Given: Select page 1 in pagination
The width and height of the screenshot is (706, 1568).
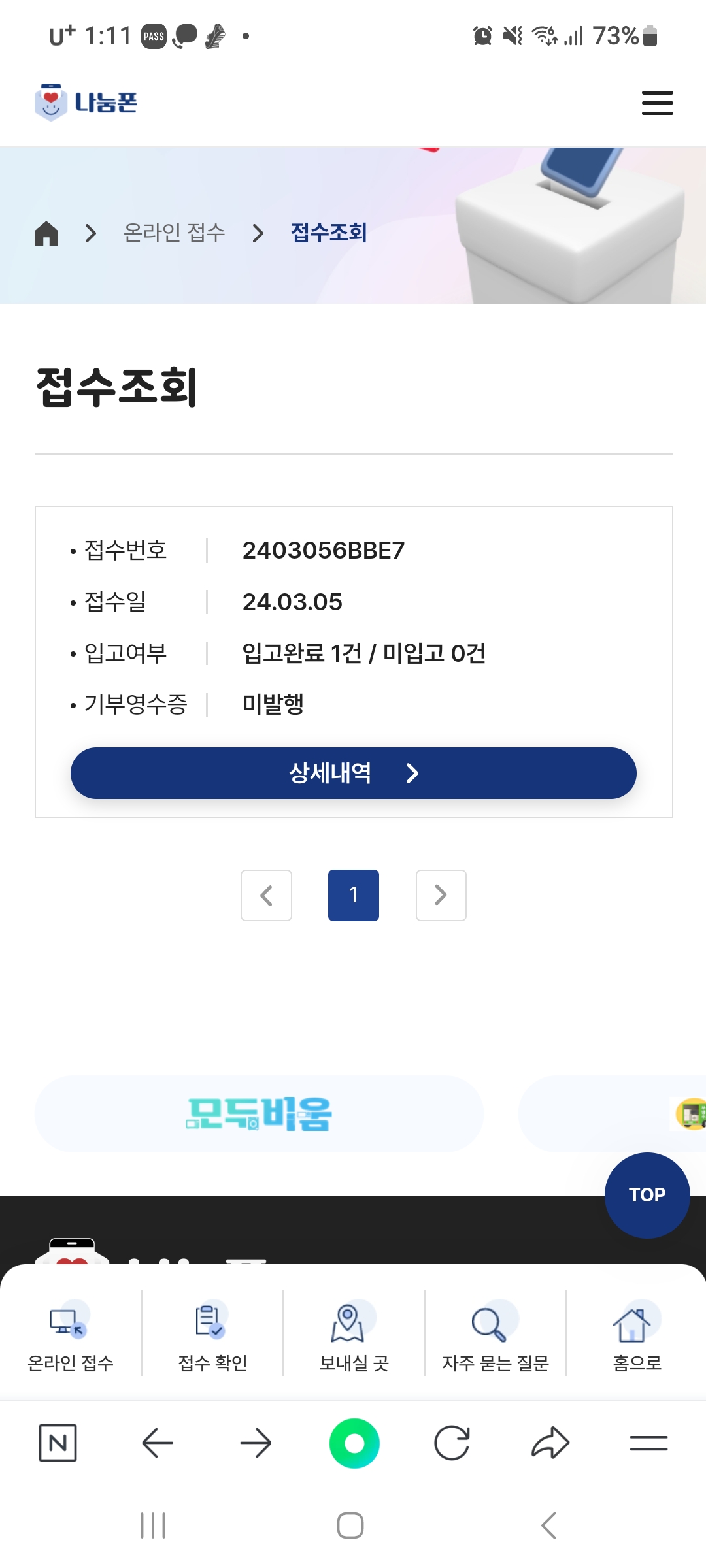Looking at the screenshot, I should (353, 895).
